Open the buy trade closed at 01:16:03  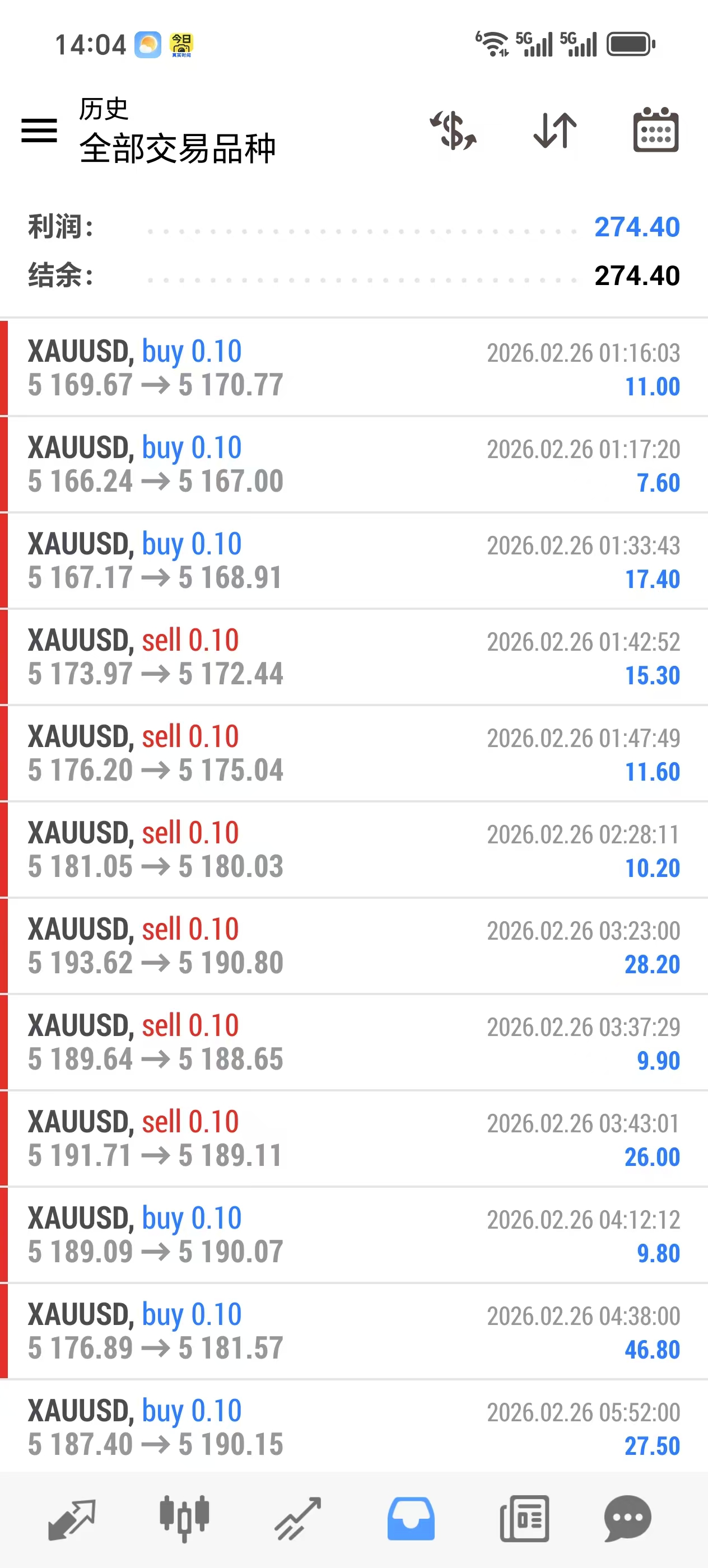coord(353,368)
